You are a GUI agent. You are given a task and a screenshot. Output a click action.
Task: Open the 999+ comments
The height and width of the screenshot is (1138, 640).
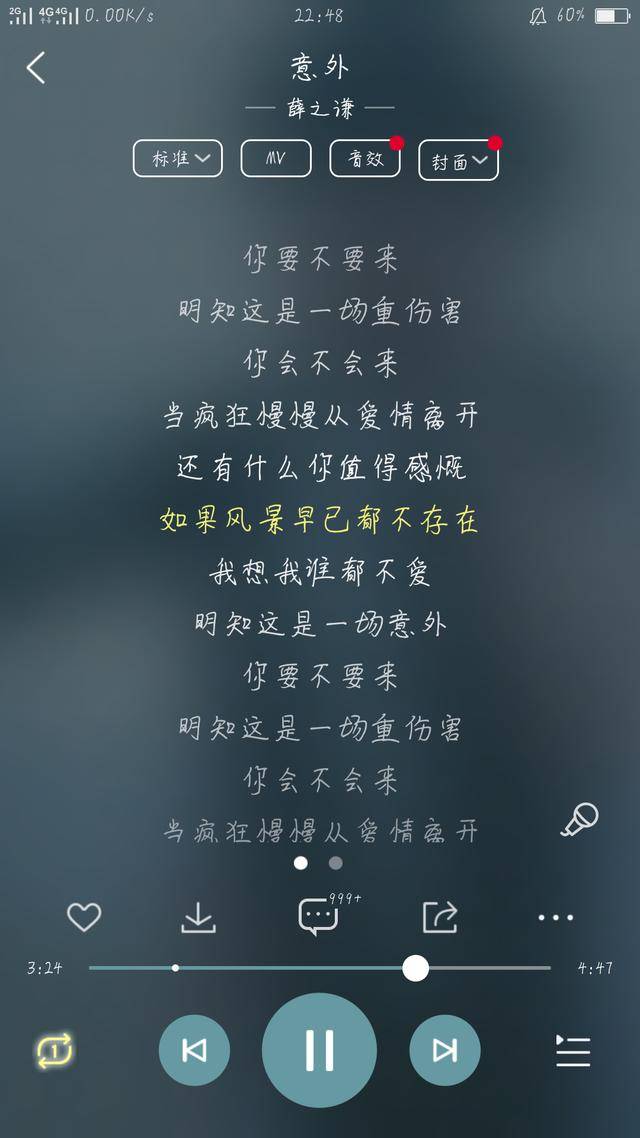(319, 916)
